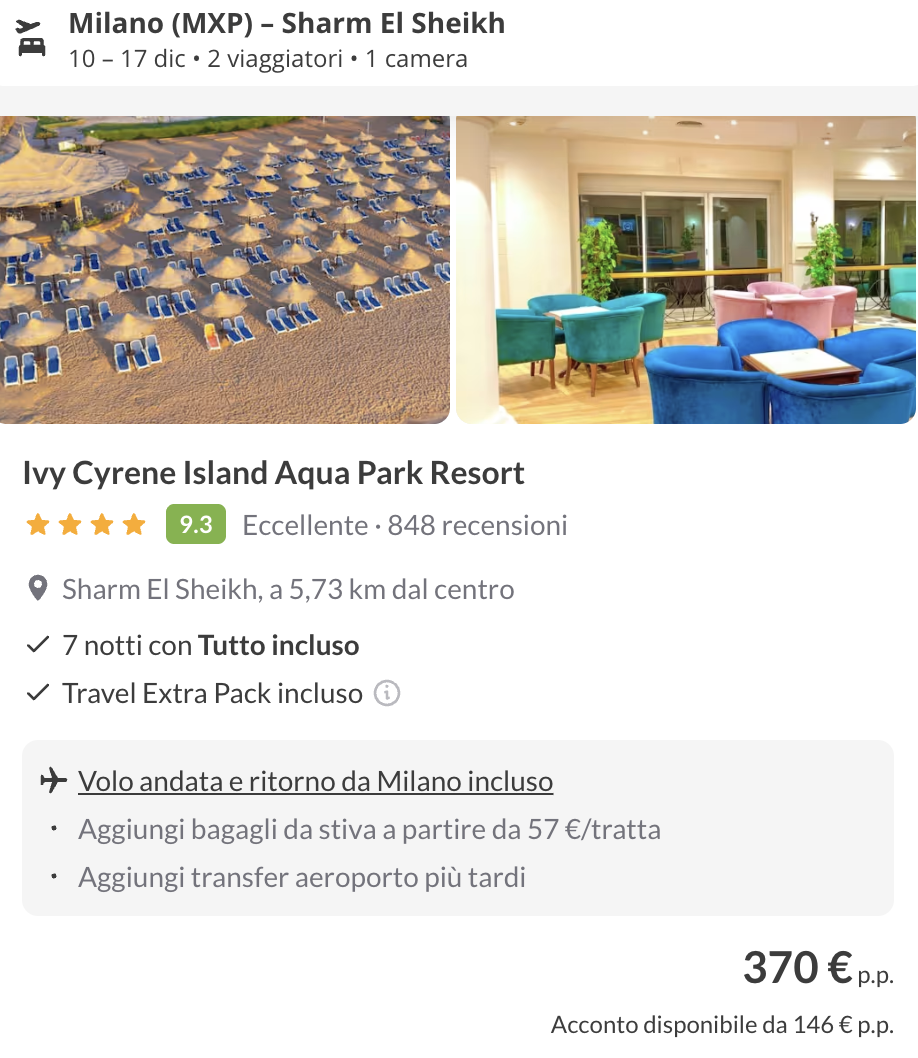Select the airplane icon beside the flight details
This screenshot has width=918, height=1058.
click(x=51, y=781)
